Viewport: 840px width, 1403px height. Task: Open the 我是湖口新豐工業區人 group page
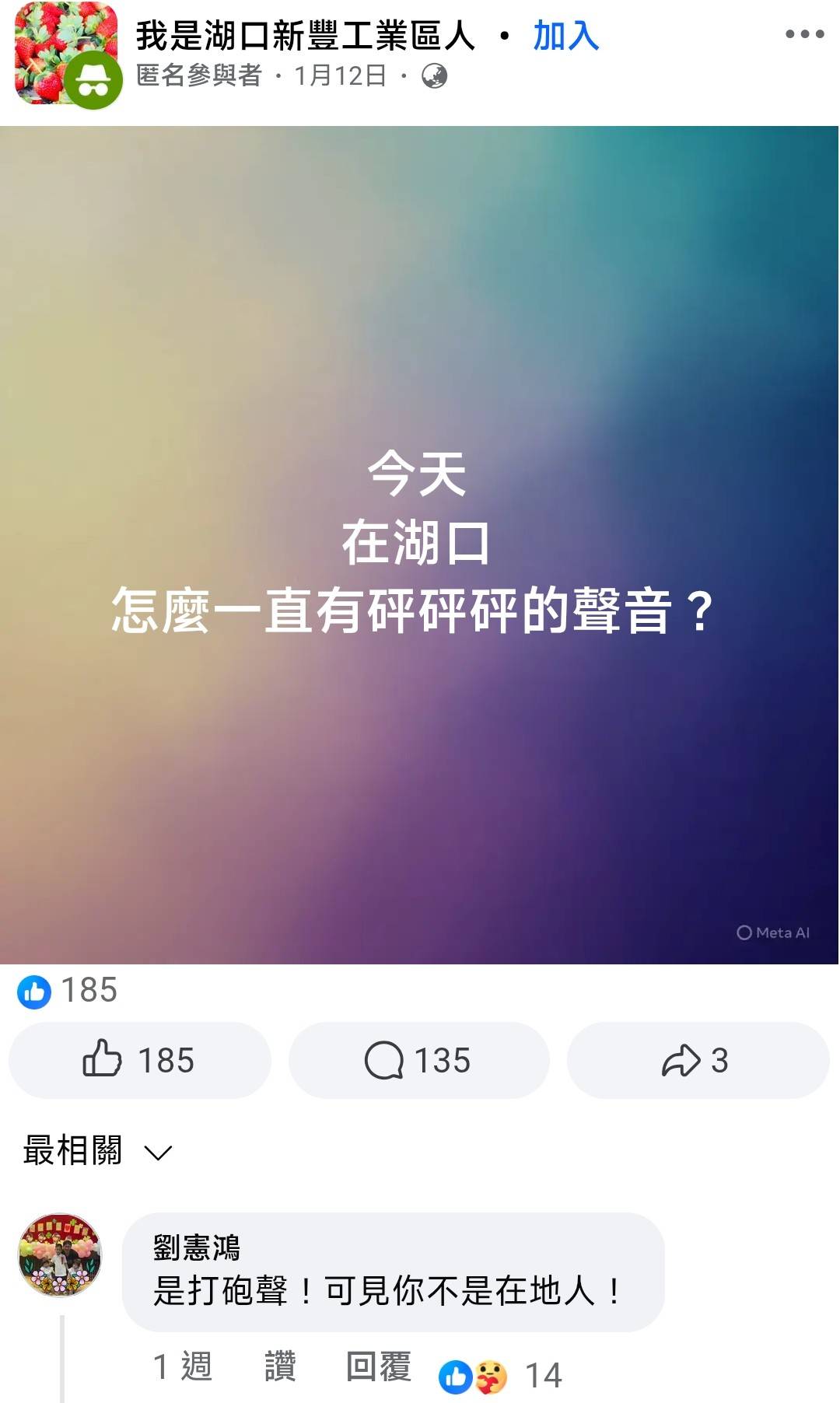(x=305, y=36)
